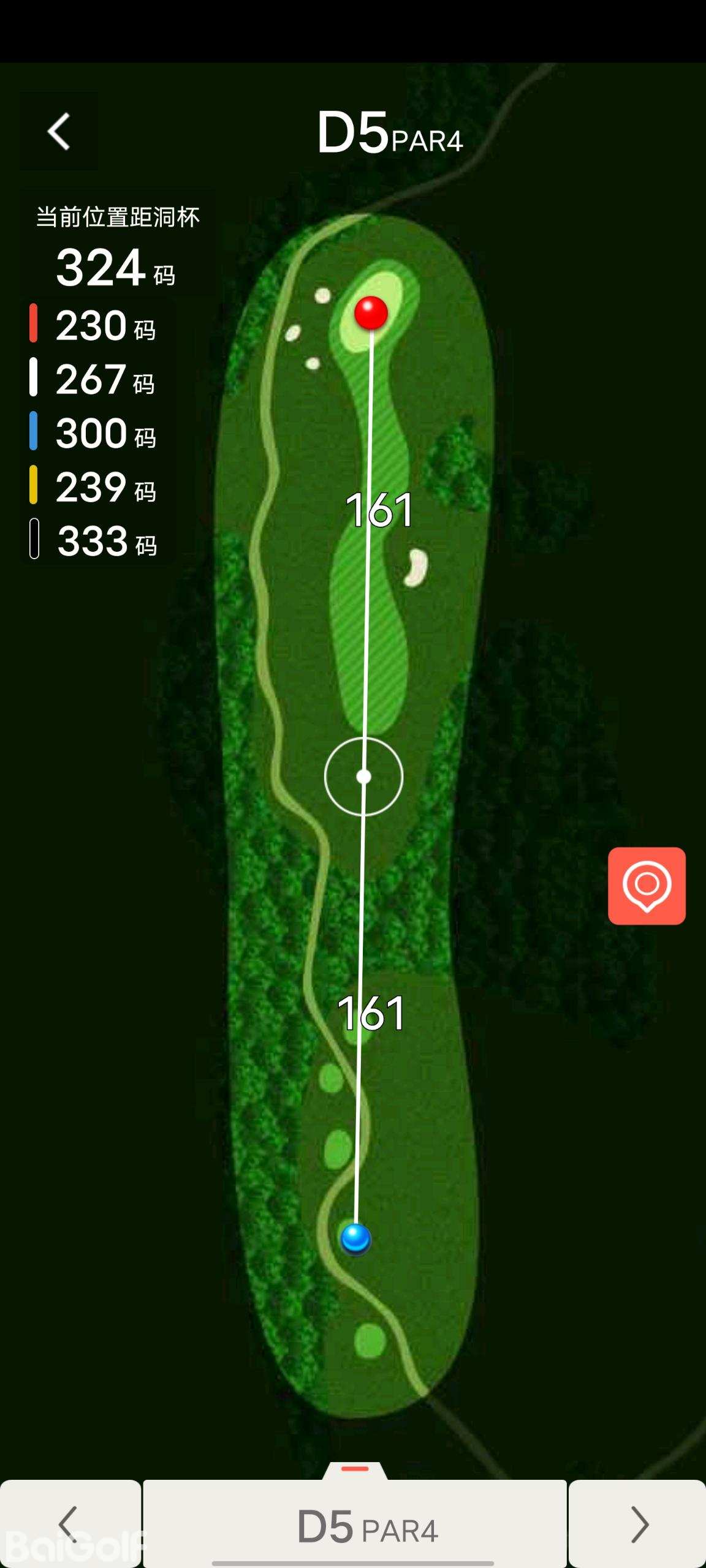This screenshot has width=706, height=1568.
Task: Go back using the top-left arrow
Action: point(59,132)
